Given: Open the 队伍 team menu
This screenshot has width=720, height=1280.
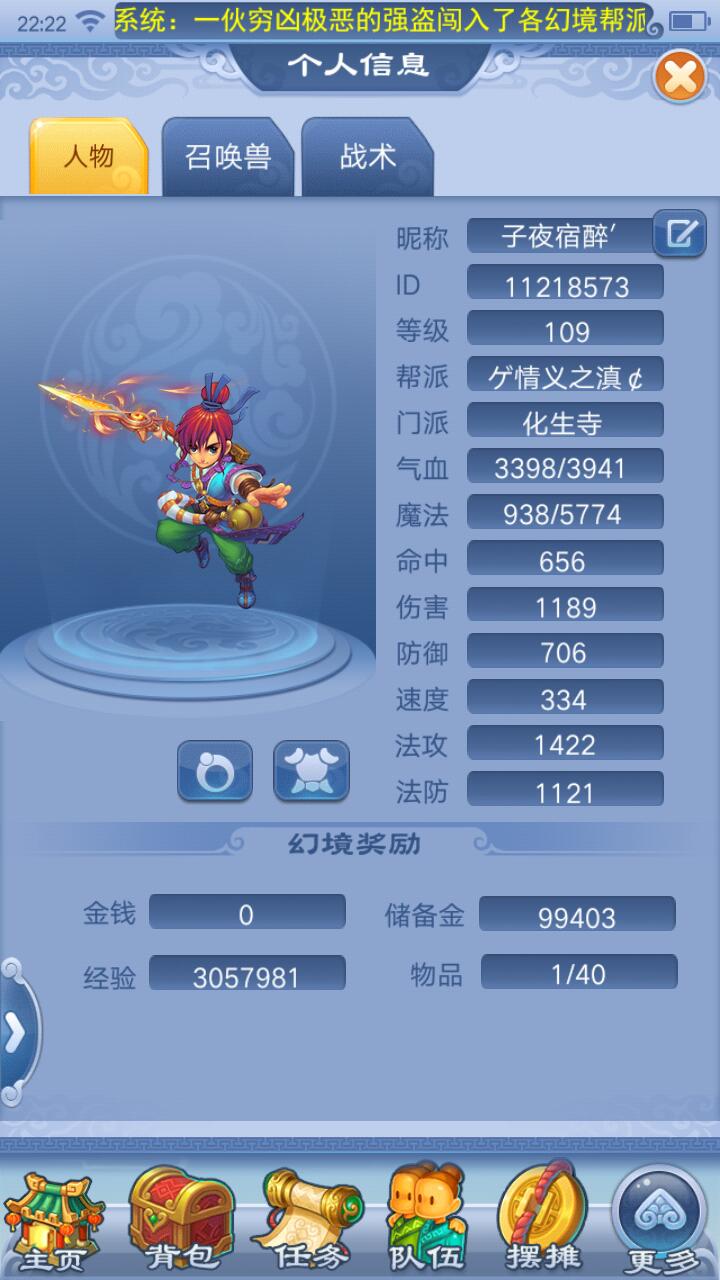Looking at the screenshot, I should pos(424,1218).
